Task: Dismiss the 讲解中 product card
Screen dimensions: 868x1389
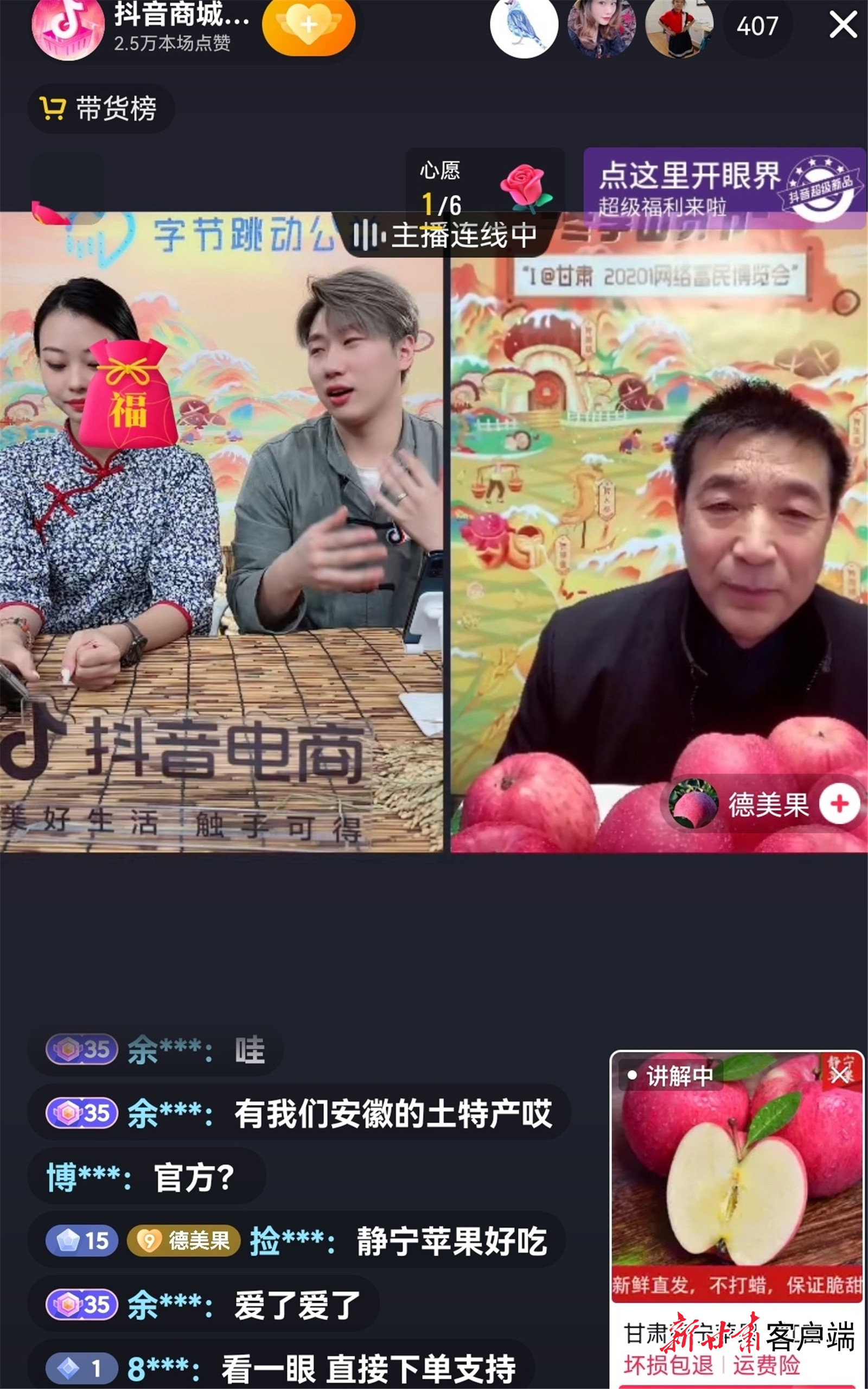Action: (x=841, y=1074)
